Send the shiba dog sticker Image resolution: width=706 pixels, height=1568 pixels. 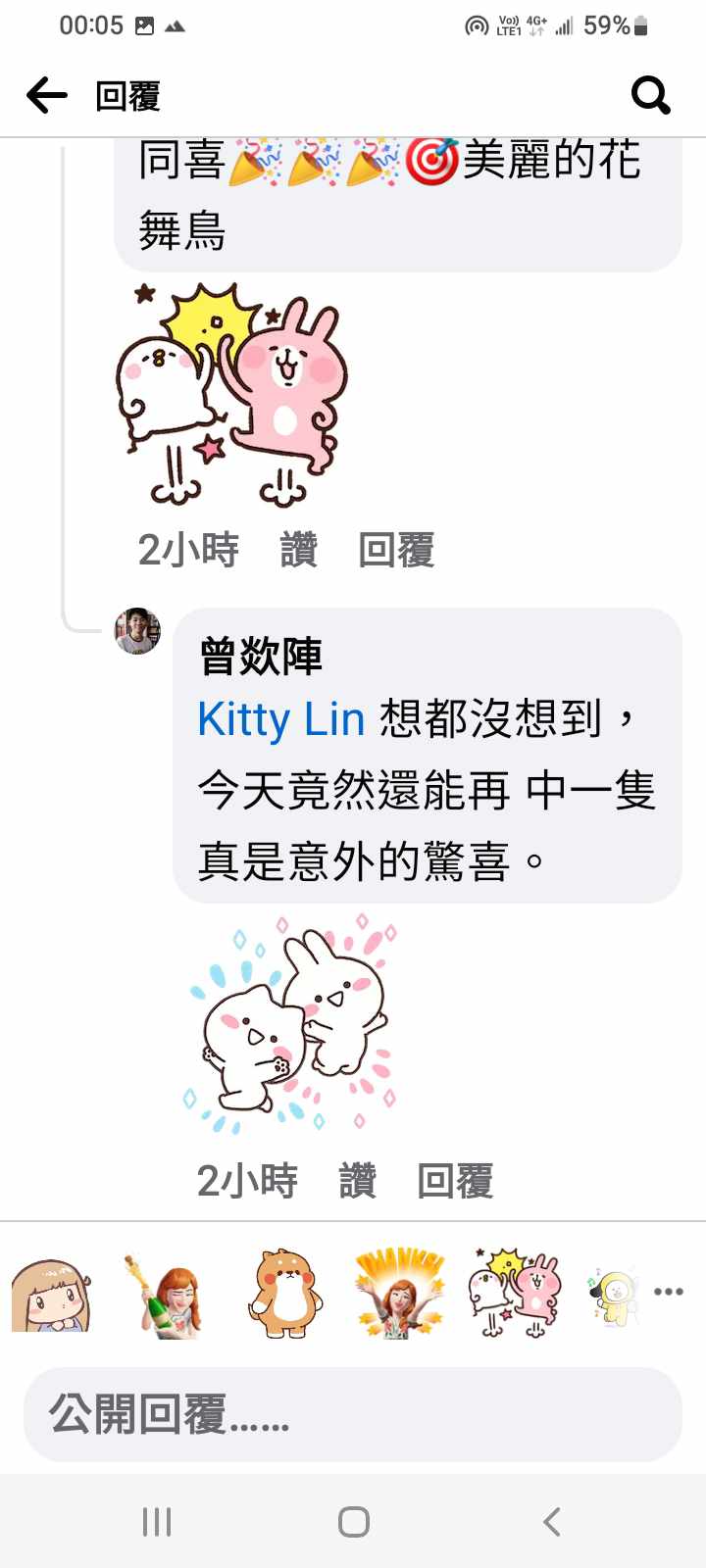(284, 1294)
